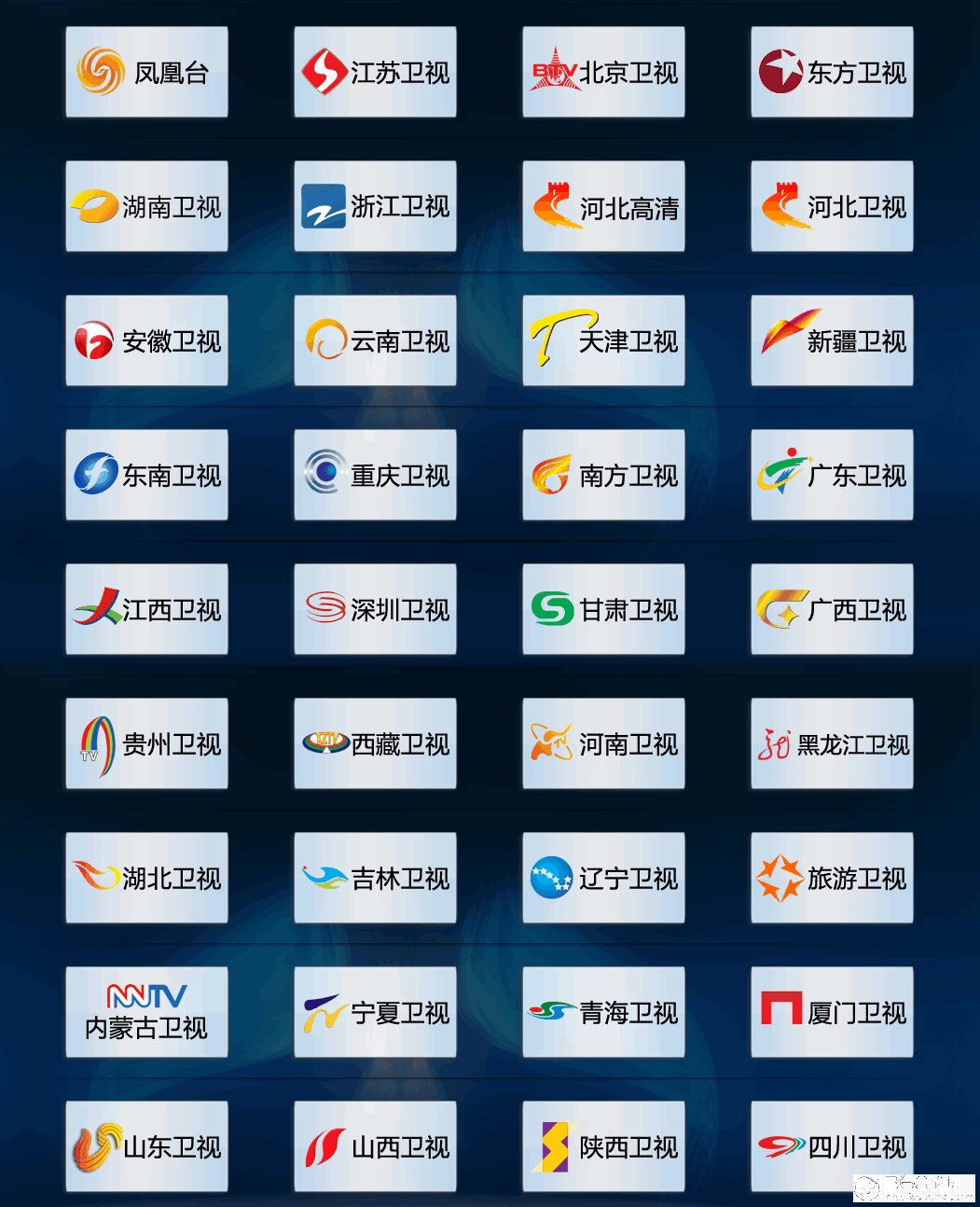Open 旅游卫视 channel

coord(832,878)
